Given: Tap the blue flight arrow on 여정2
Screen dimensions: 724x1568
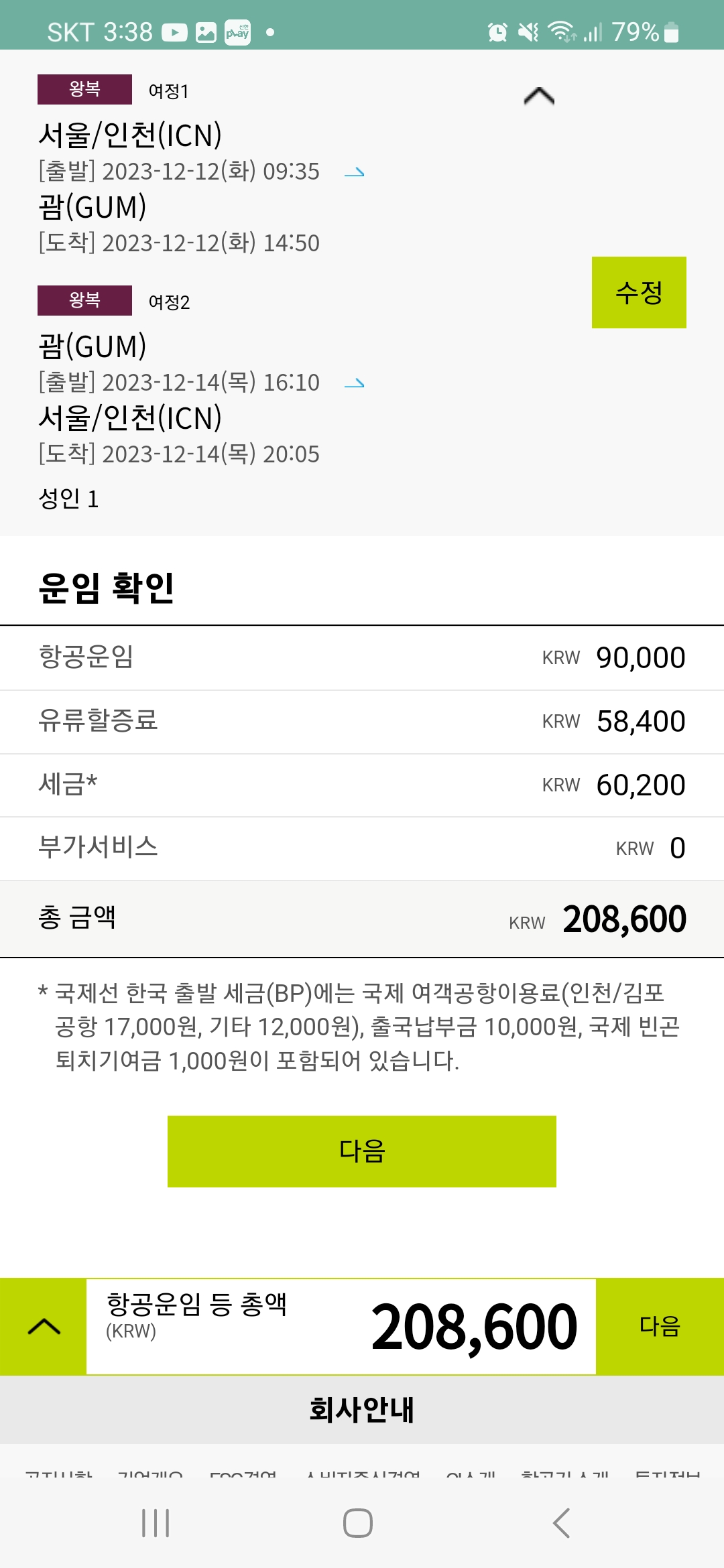Looking at the screenshot, I should (354, 383).
